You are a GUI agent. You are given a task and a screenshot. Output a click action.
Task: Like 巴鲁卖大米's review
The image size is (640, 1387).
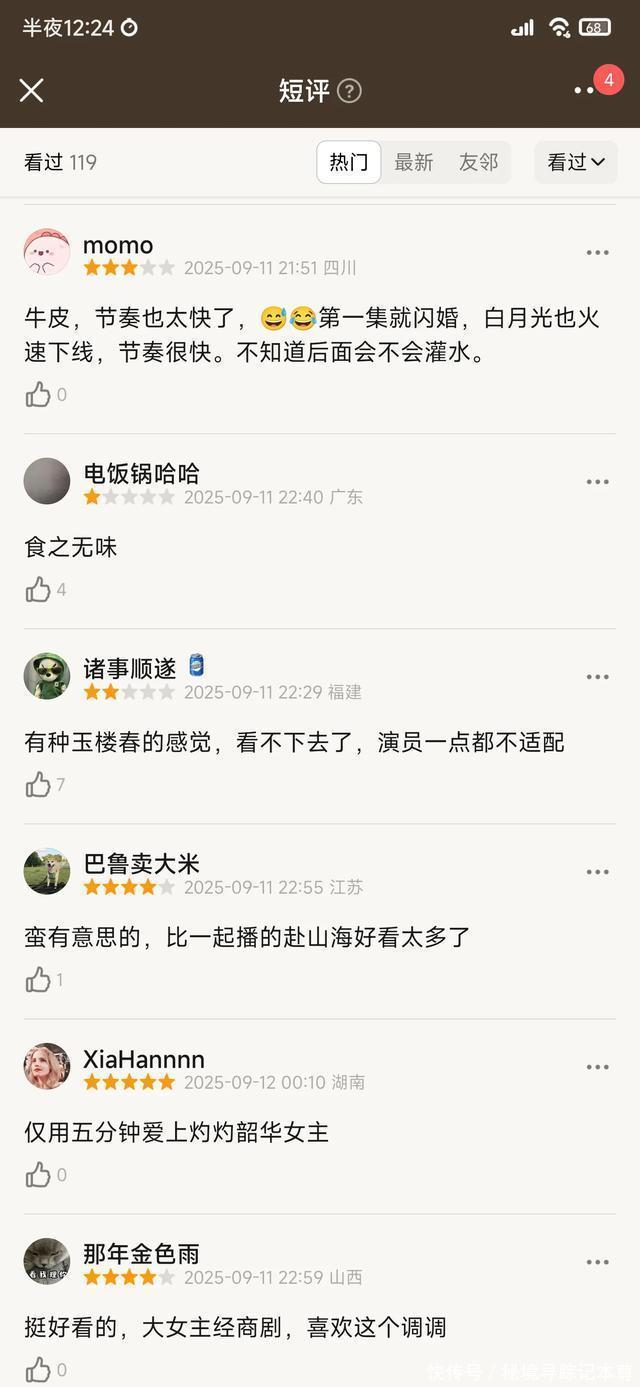[x=38, y=980]
